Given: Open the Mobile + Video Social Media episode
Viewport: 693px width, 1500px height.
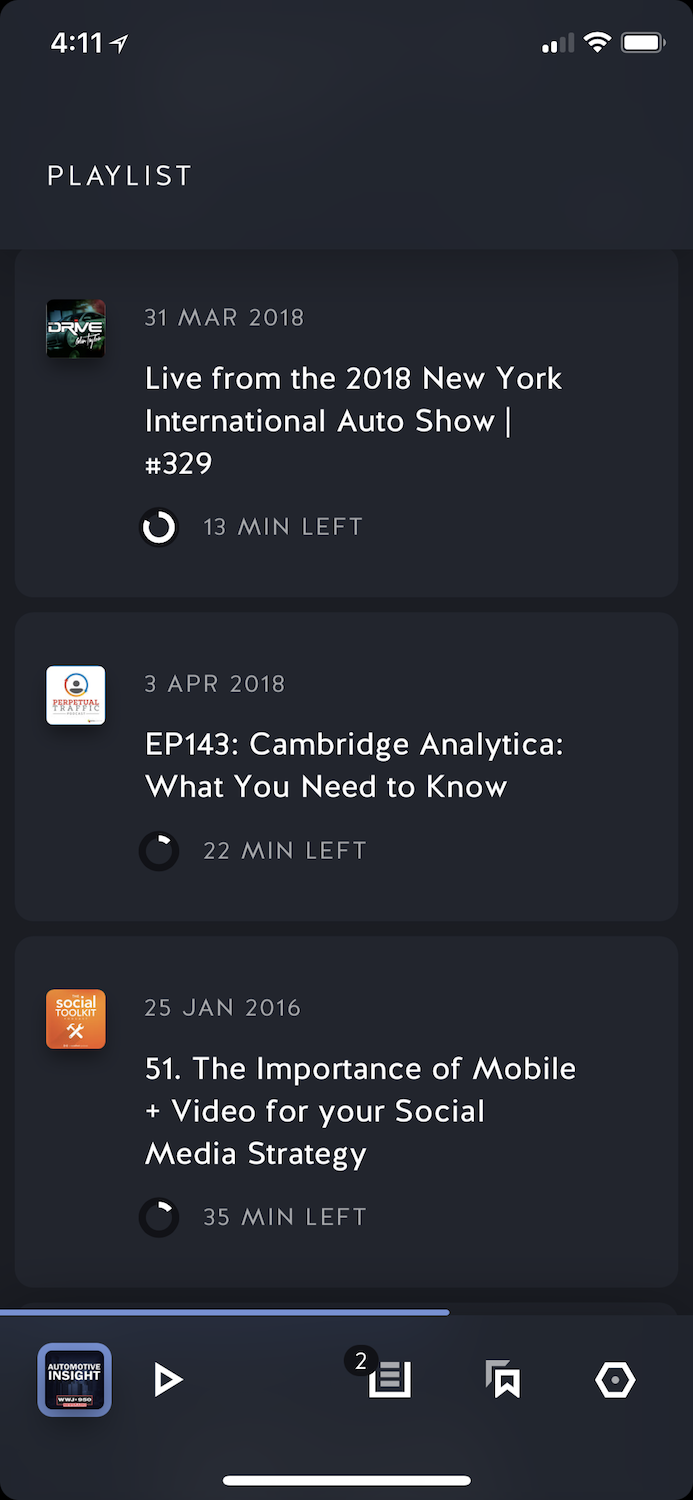Looking at the screenshot, I should pyautogui.click(x=360, y=1110).
